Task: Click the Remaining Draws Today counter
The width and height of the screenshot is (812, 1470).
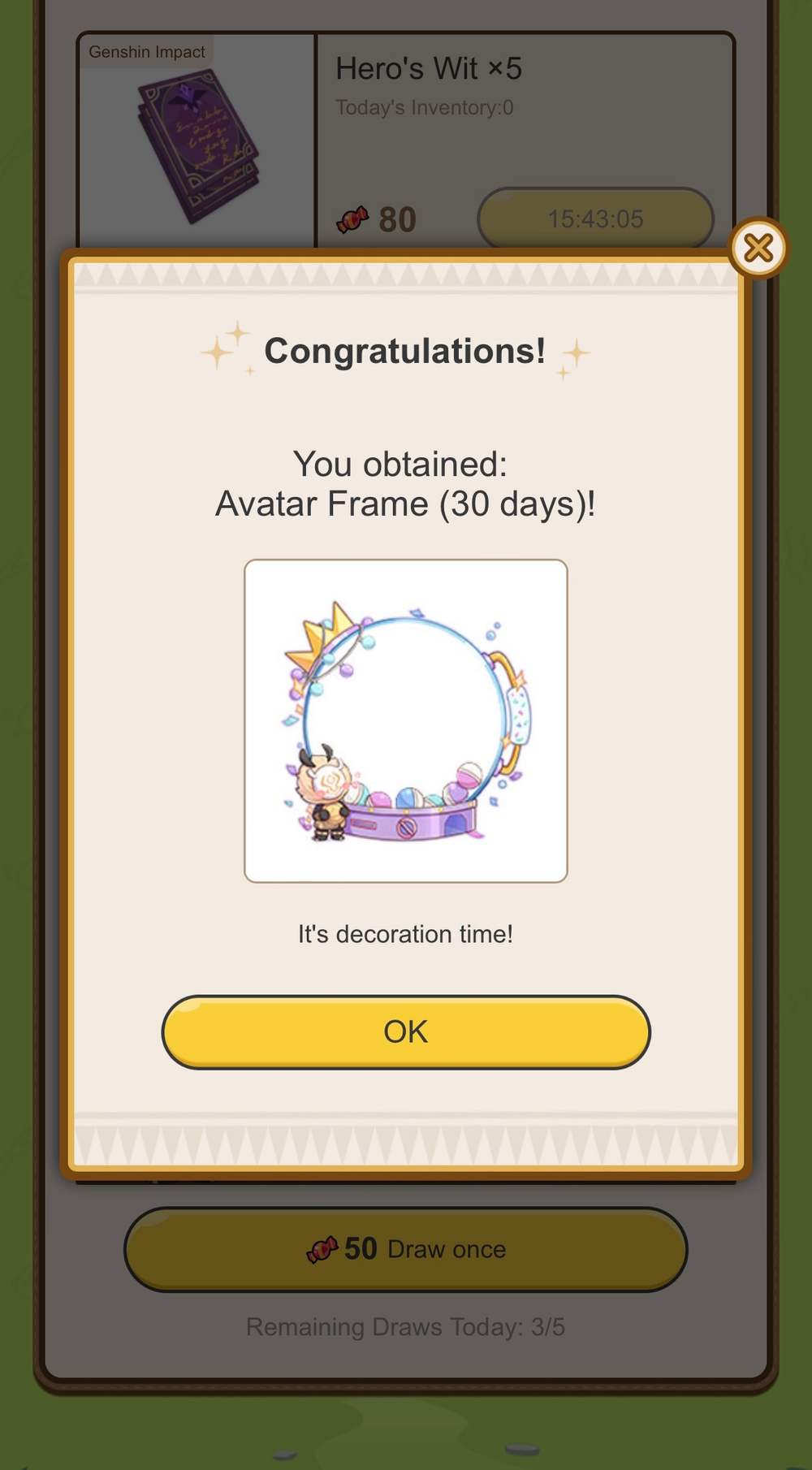Action: coord(404,1327)
